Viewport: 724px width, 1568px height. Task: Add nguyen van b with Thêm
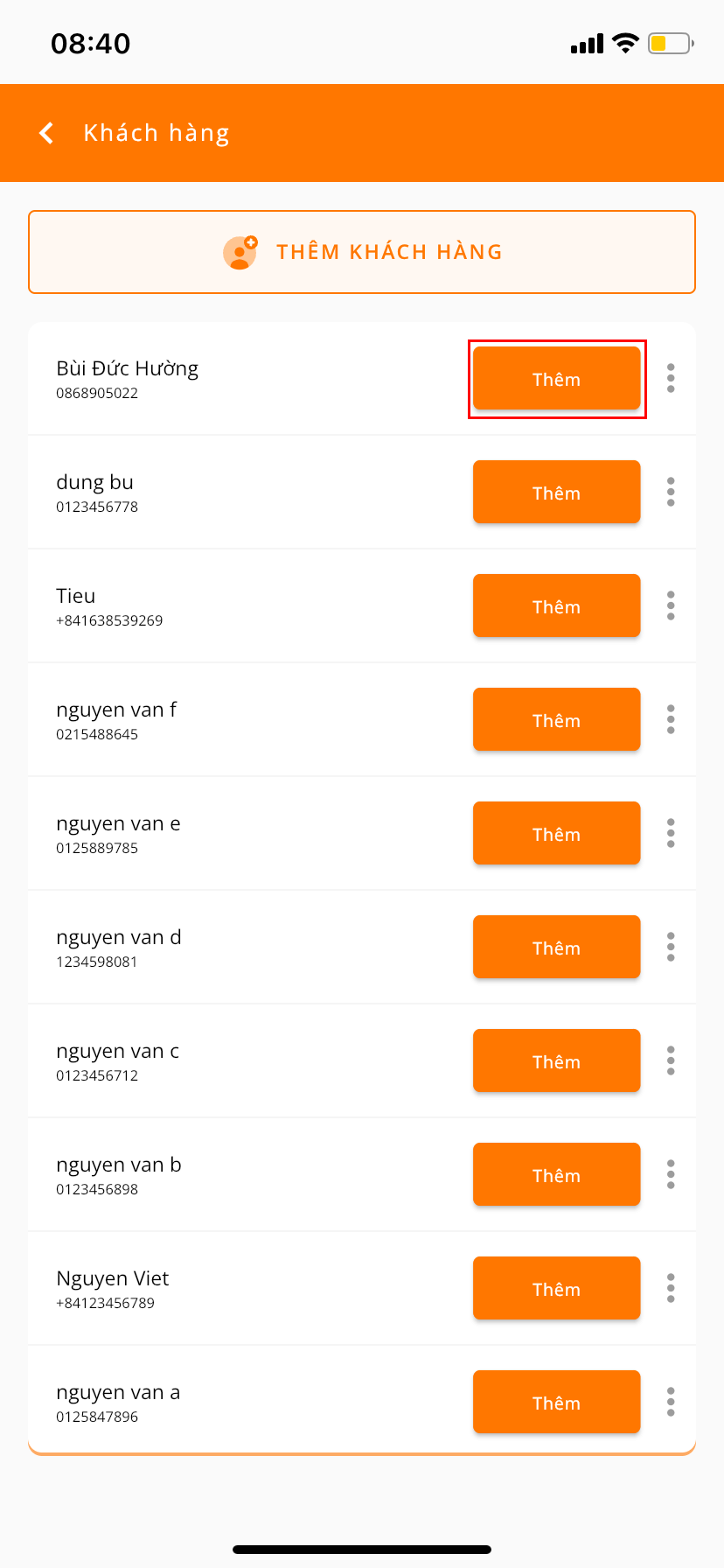pos(557,1175)
